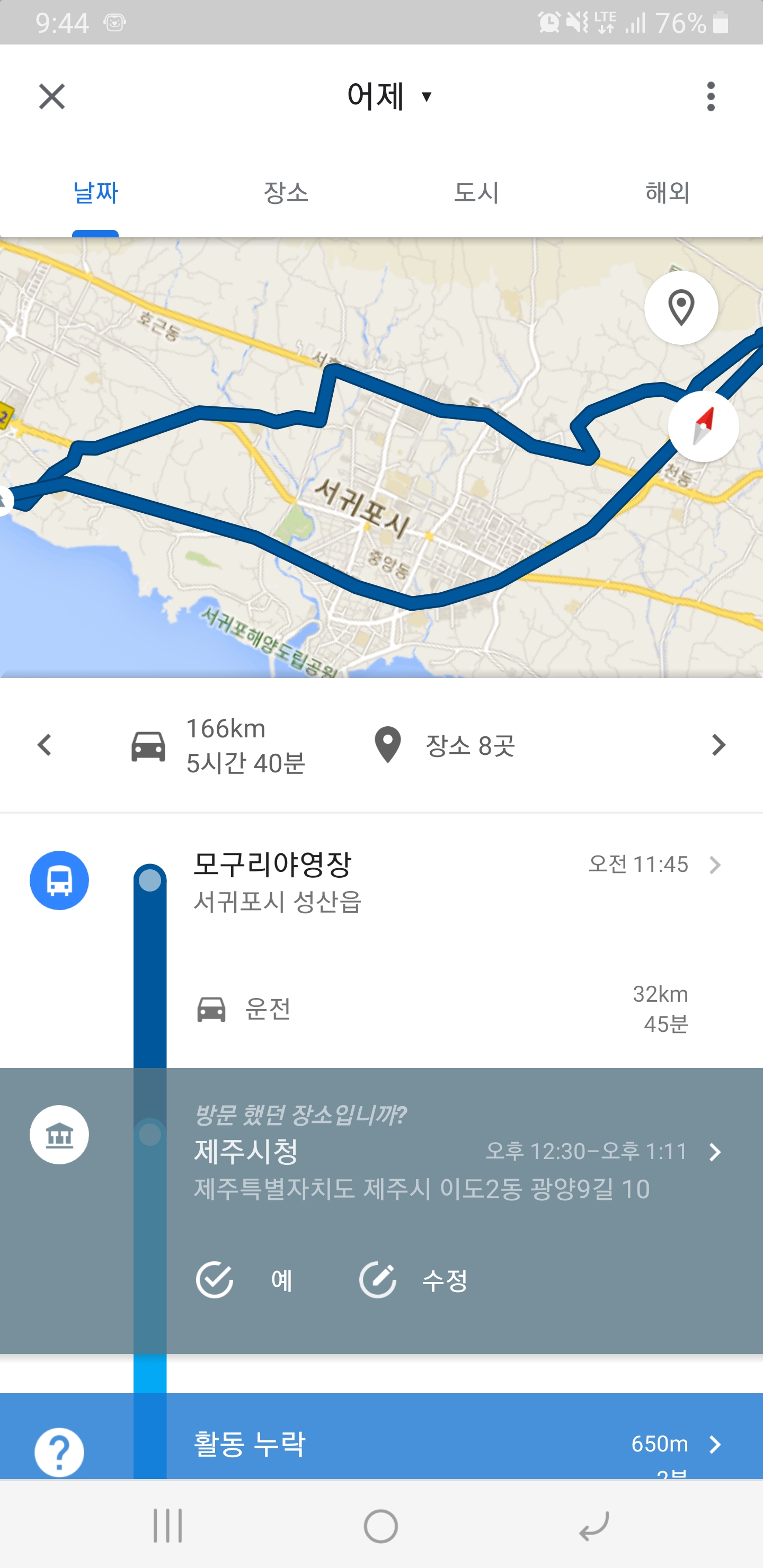Switch to the 도시 tab
The image size is (763, 1568).
(x=476, y=193)
